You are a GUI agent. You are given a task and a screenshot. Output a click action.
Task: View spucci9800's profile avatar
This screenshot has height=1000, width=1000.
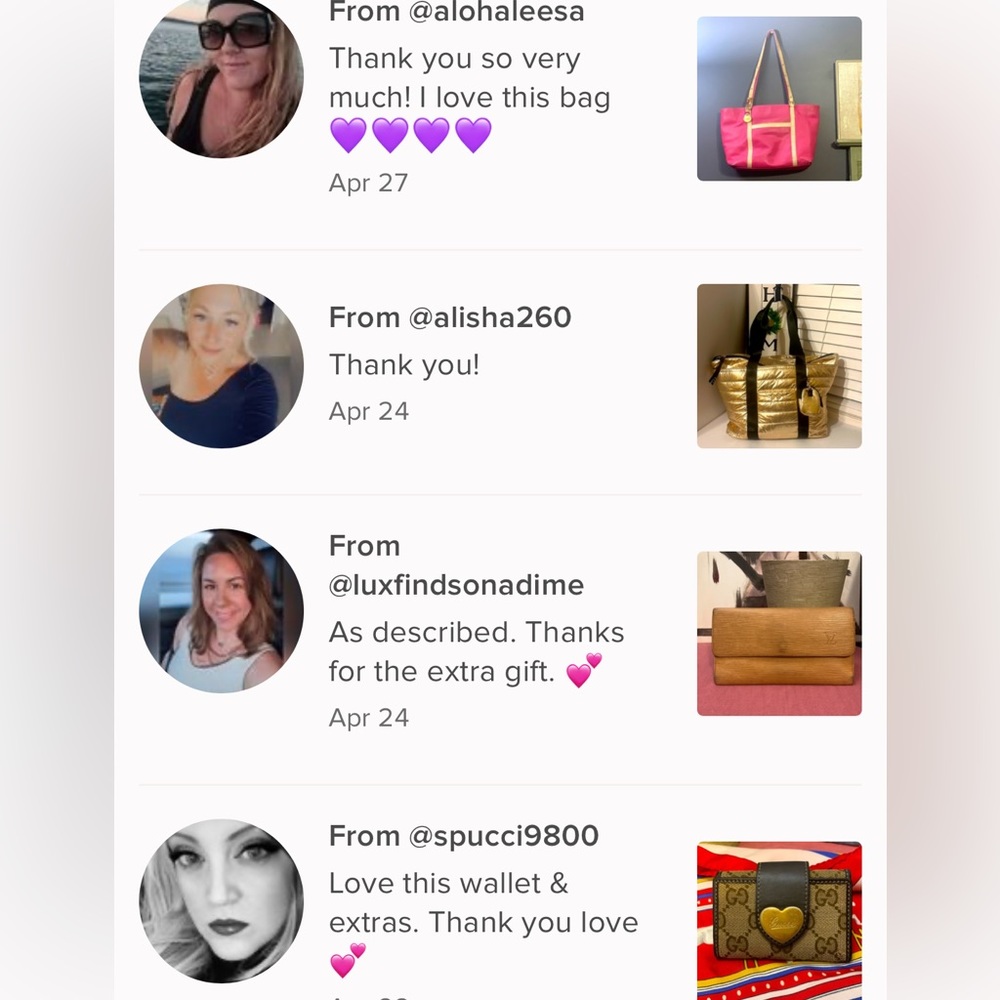(x=221, y=901)
